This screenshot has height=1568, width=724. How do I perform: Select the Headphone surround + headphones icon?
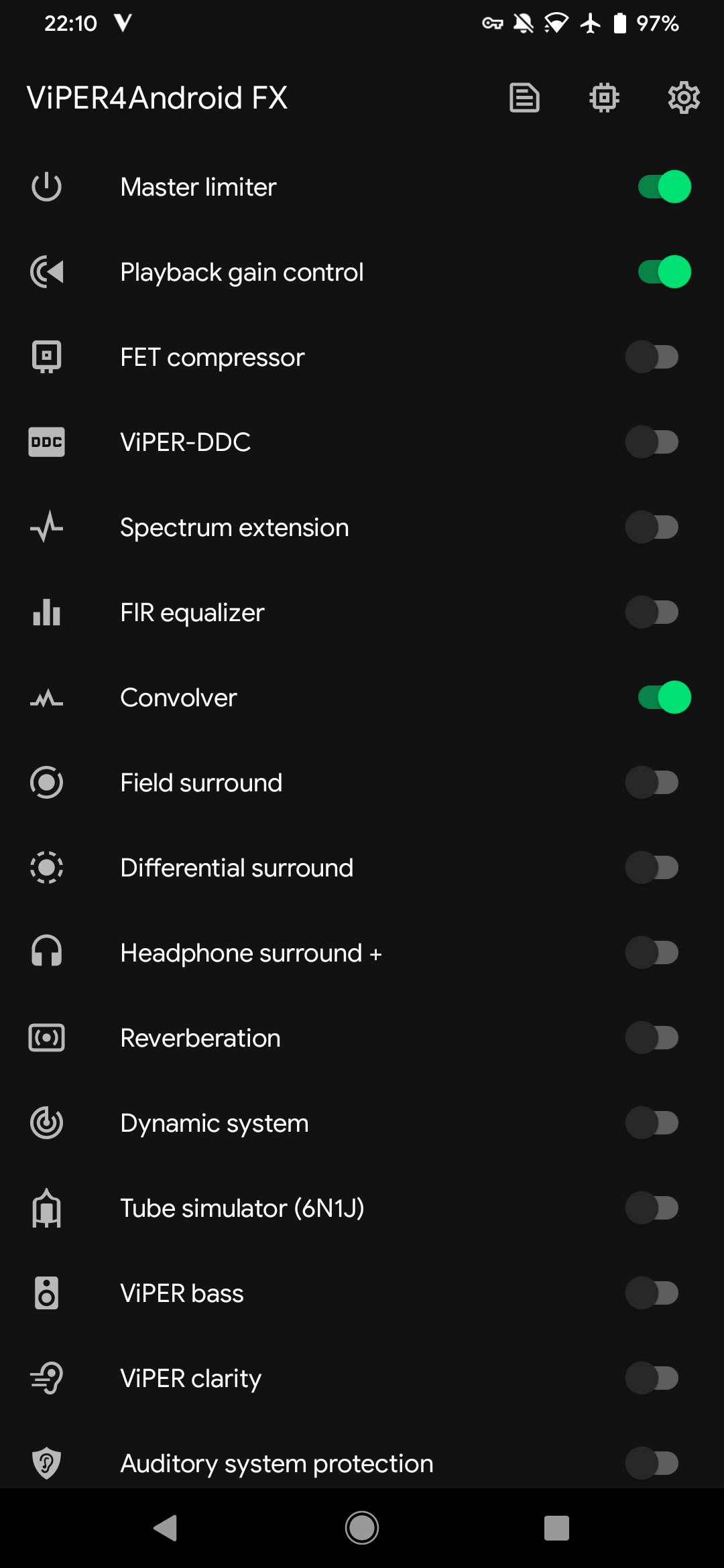(x=46, y=952)
